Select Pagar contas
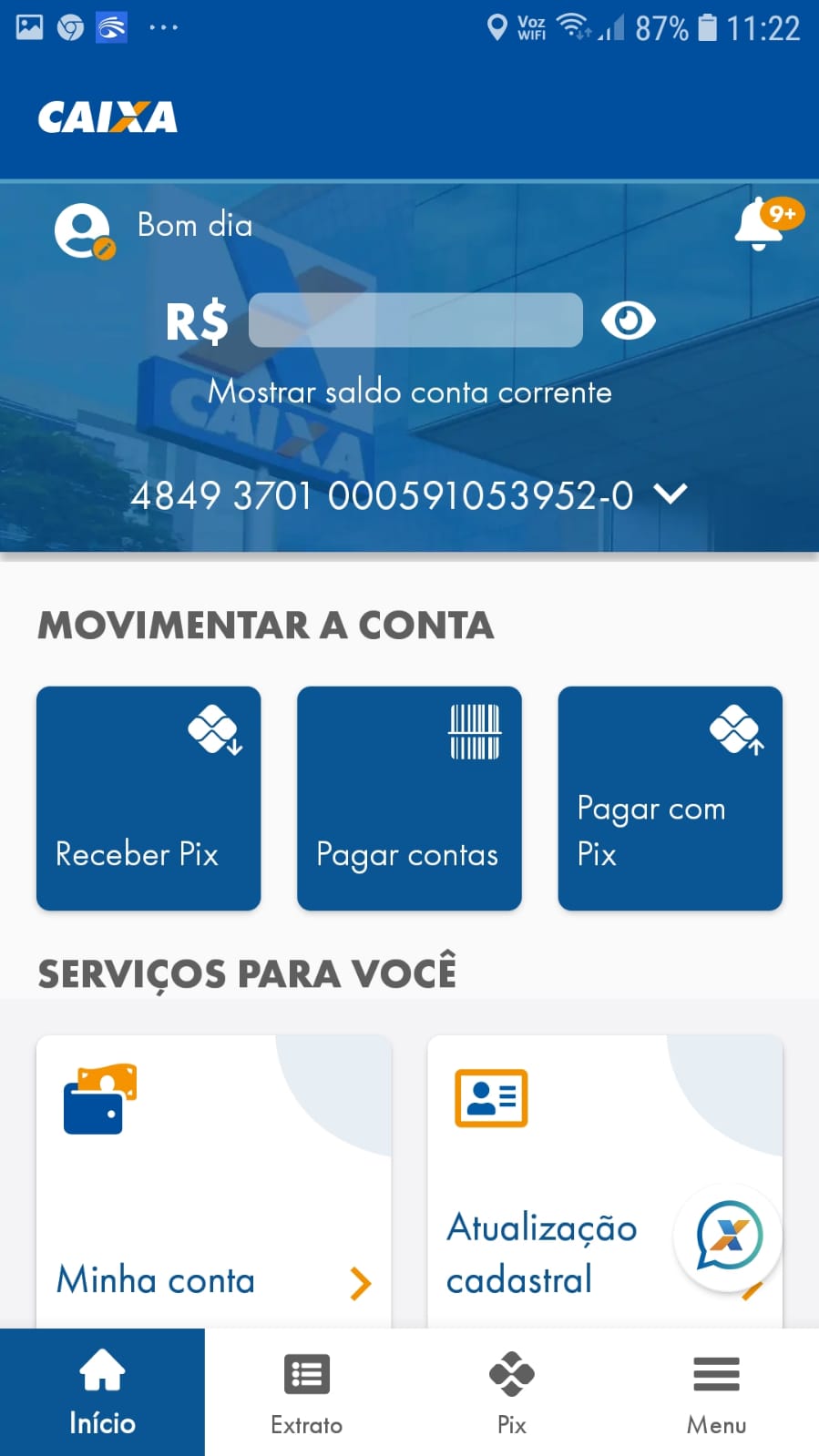The image size is (819, 1456). tap(409, 798)
